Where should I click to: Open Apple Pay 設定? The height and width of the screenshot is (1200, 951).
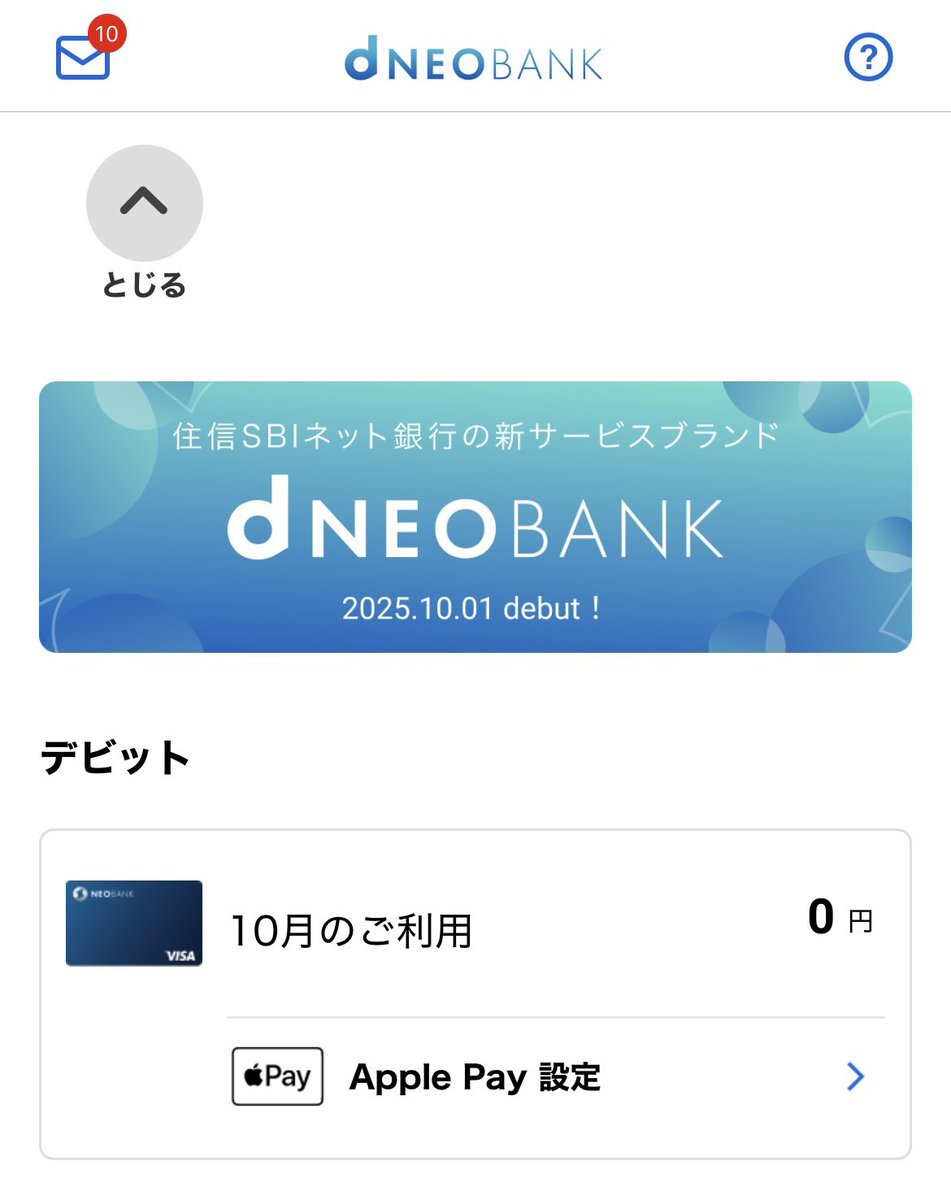tap(555, 1077)
